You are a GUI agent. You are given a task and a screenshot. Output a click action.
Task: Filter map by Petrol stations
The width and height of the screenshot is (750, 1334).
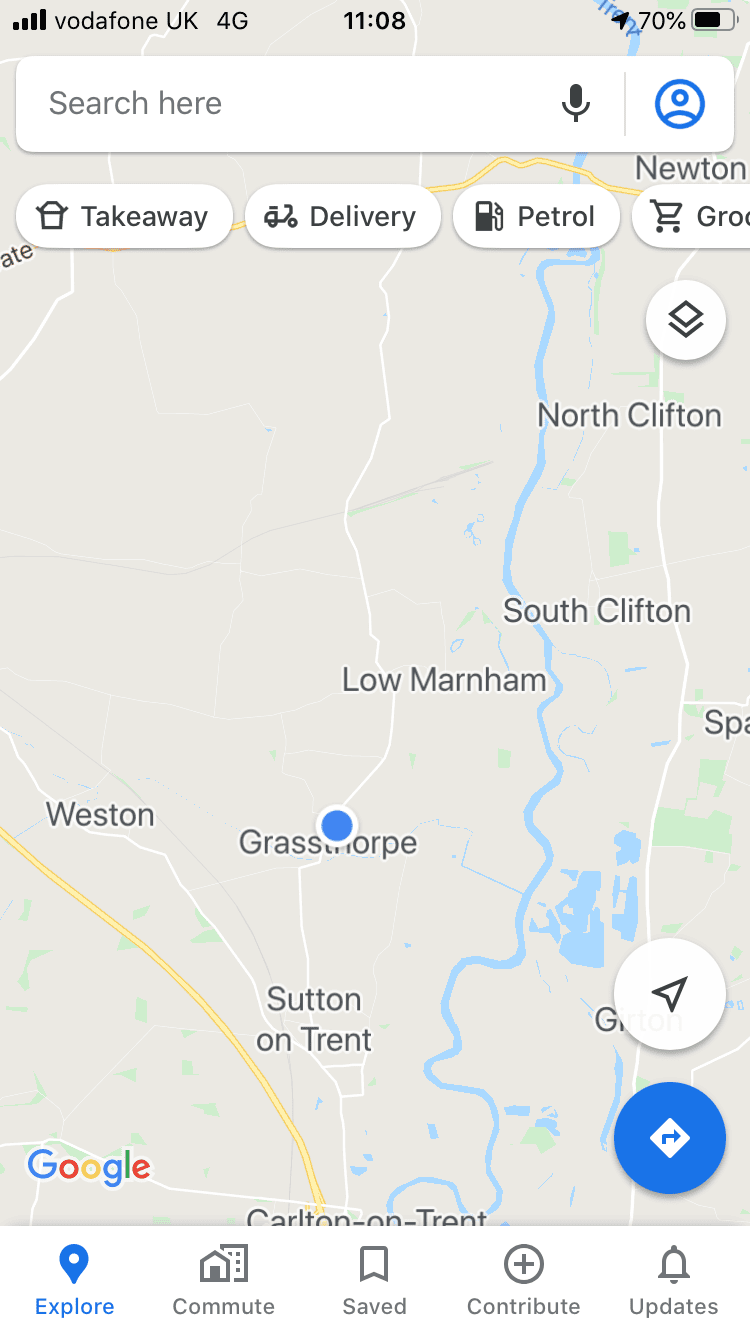point(536,216)
